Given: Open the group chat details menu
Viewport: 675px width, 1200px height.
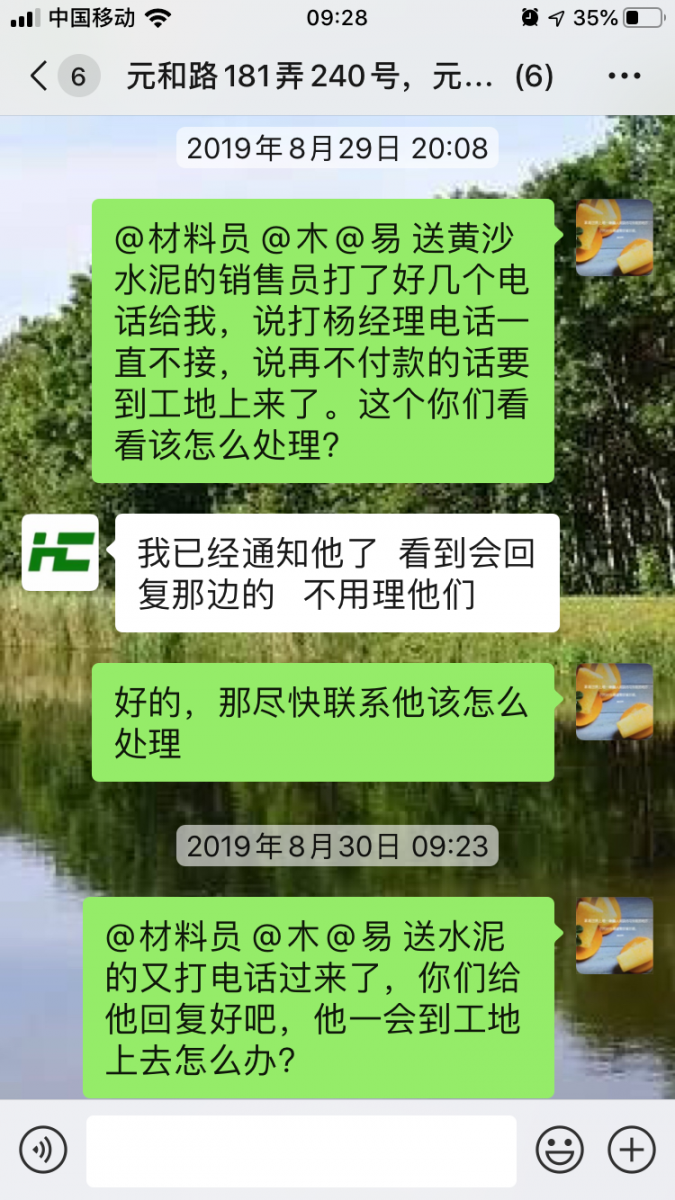Looking at the screenshot, I should point(624,77).
